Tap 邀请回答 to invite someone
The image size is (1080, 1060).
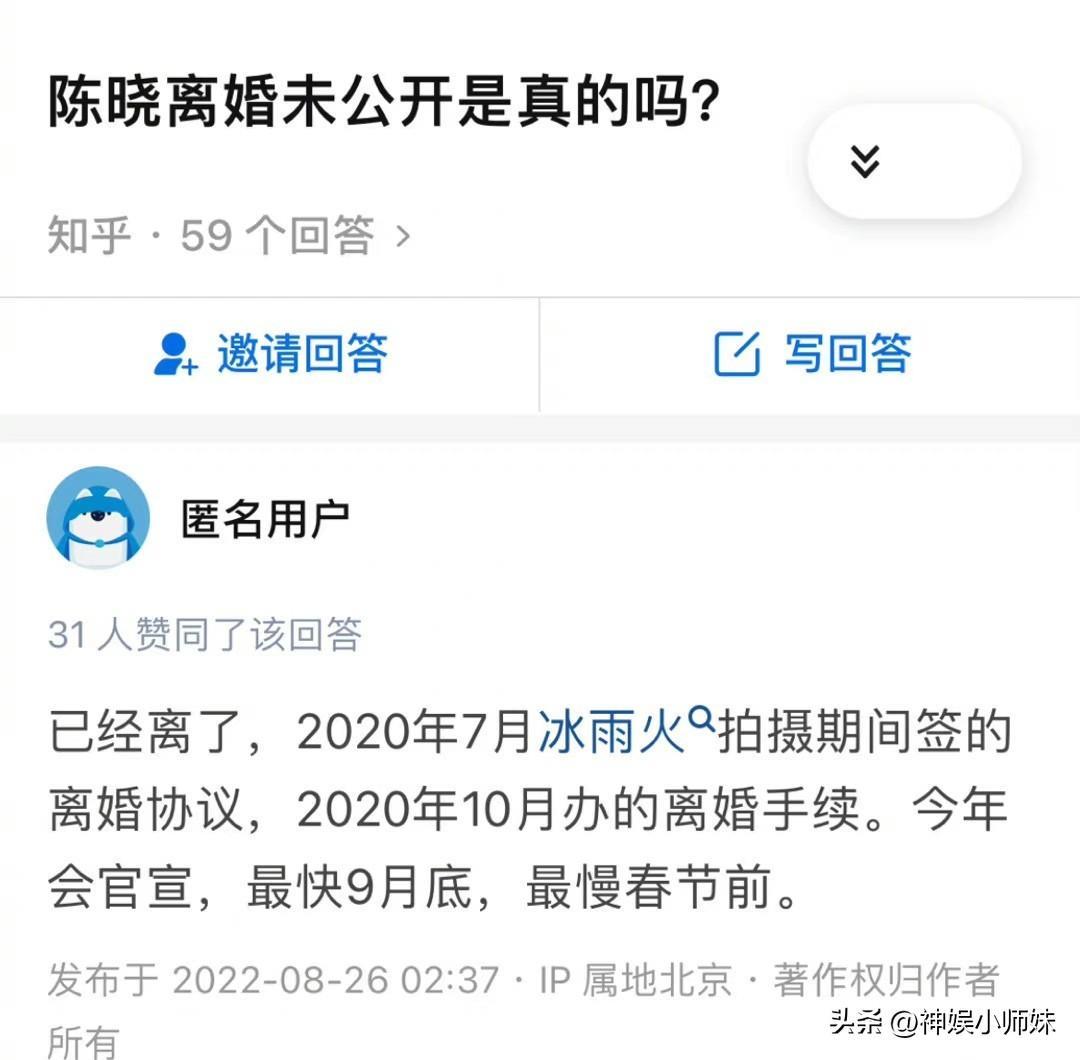(270, 354)
